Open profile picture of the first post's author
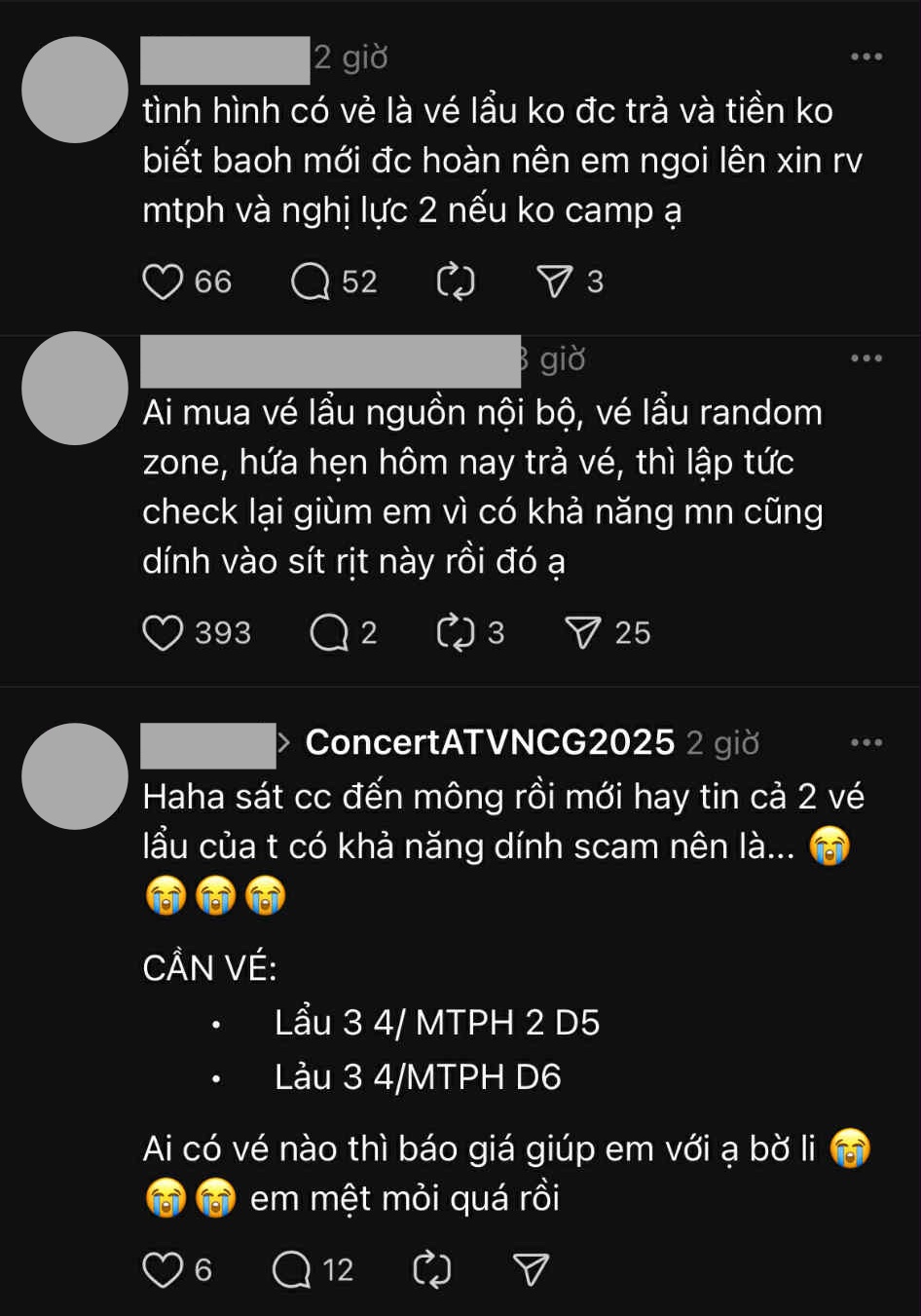The image size is (921, 1316). tap(75, 90)
